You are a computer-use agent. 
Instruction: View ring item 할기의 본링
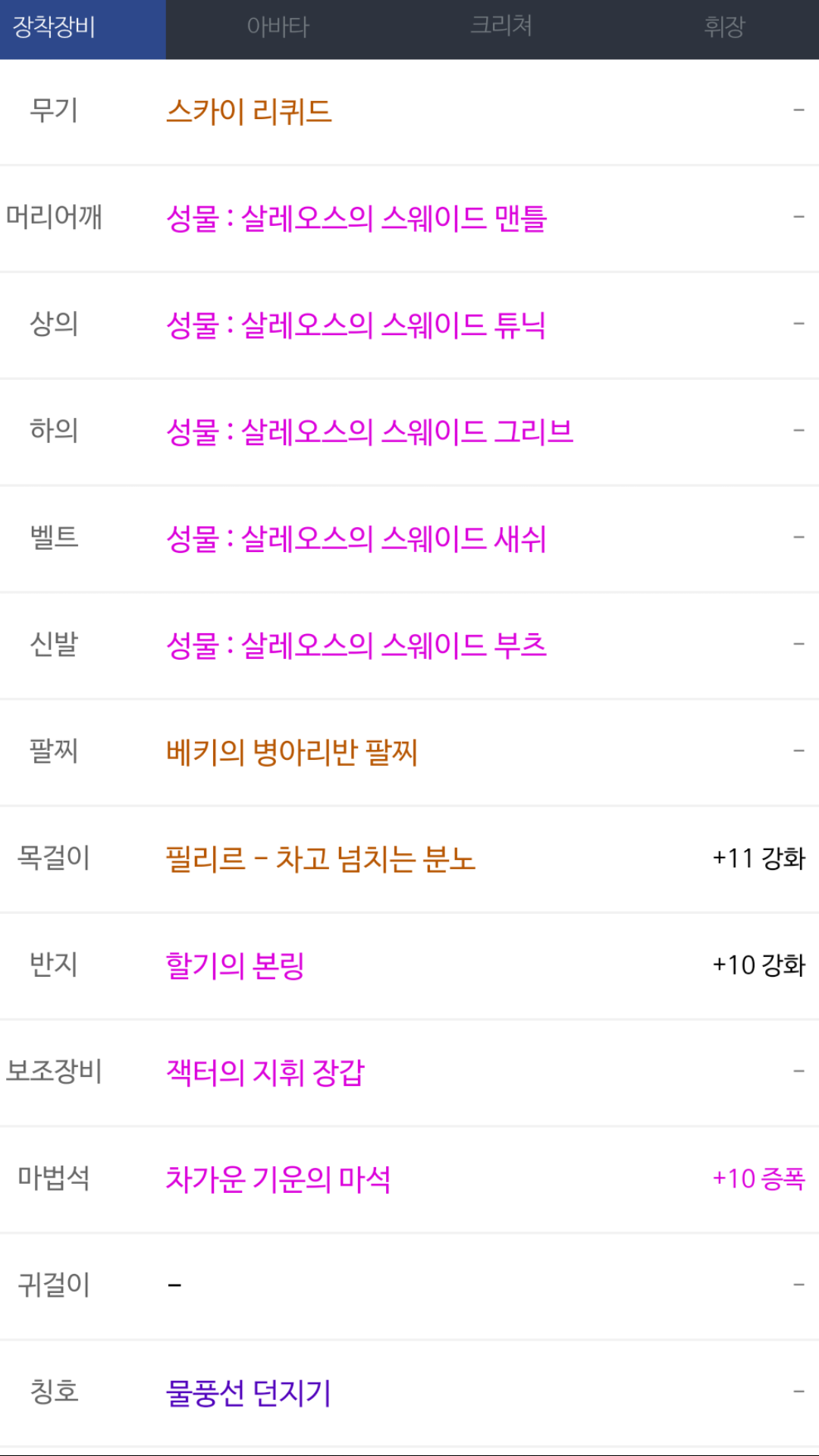[235, 966]
